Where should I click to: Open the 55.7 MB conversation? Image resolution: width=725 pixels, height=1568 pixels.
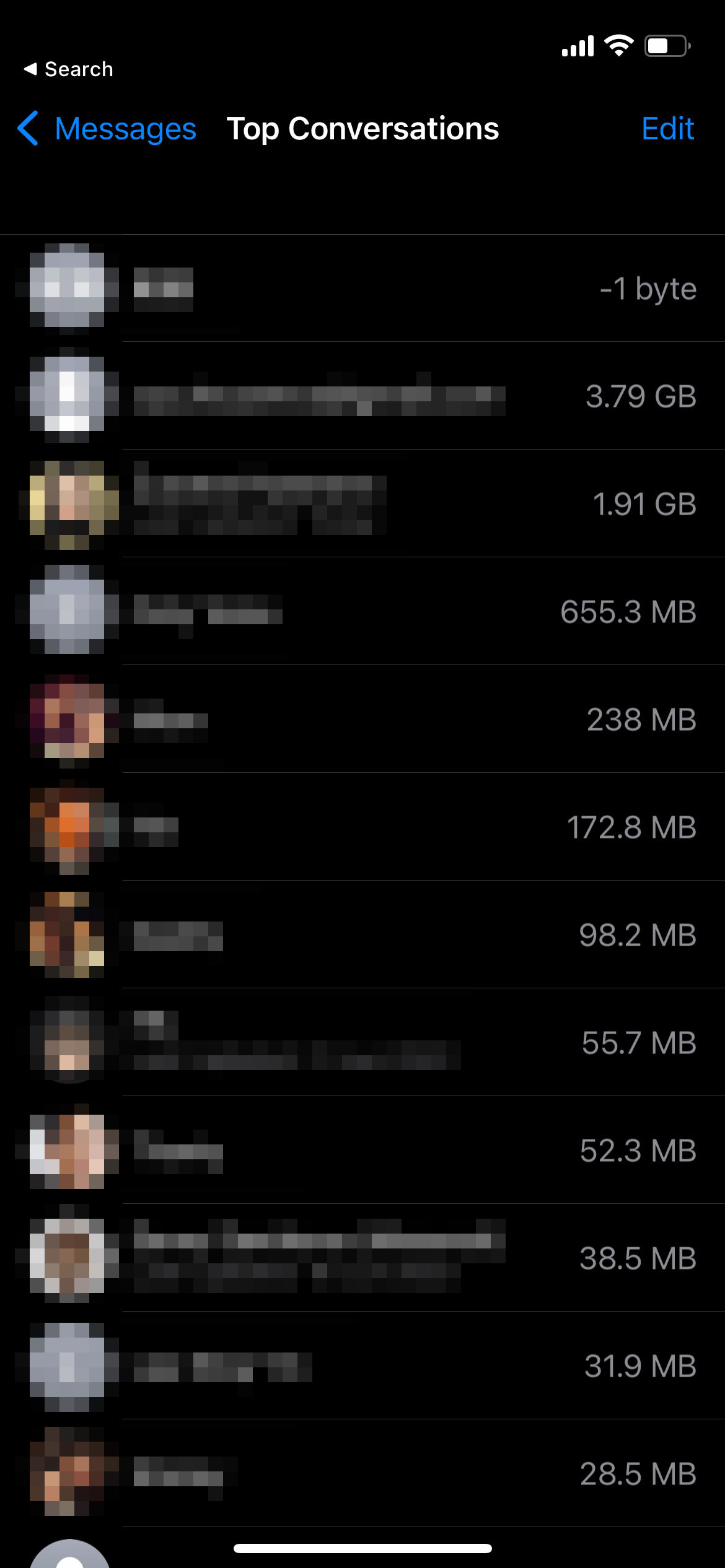pyautogui.click(x=362, y=1042)
